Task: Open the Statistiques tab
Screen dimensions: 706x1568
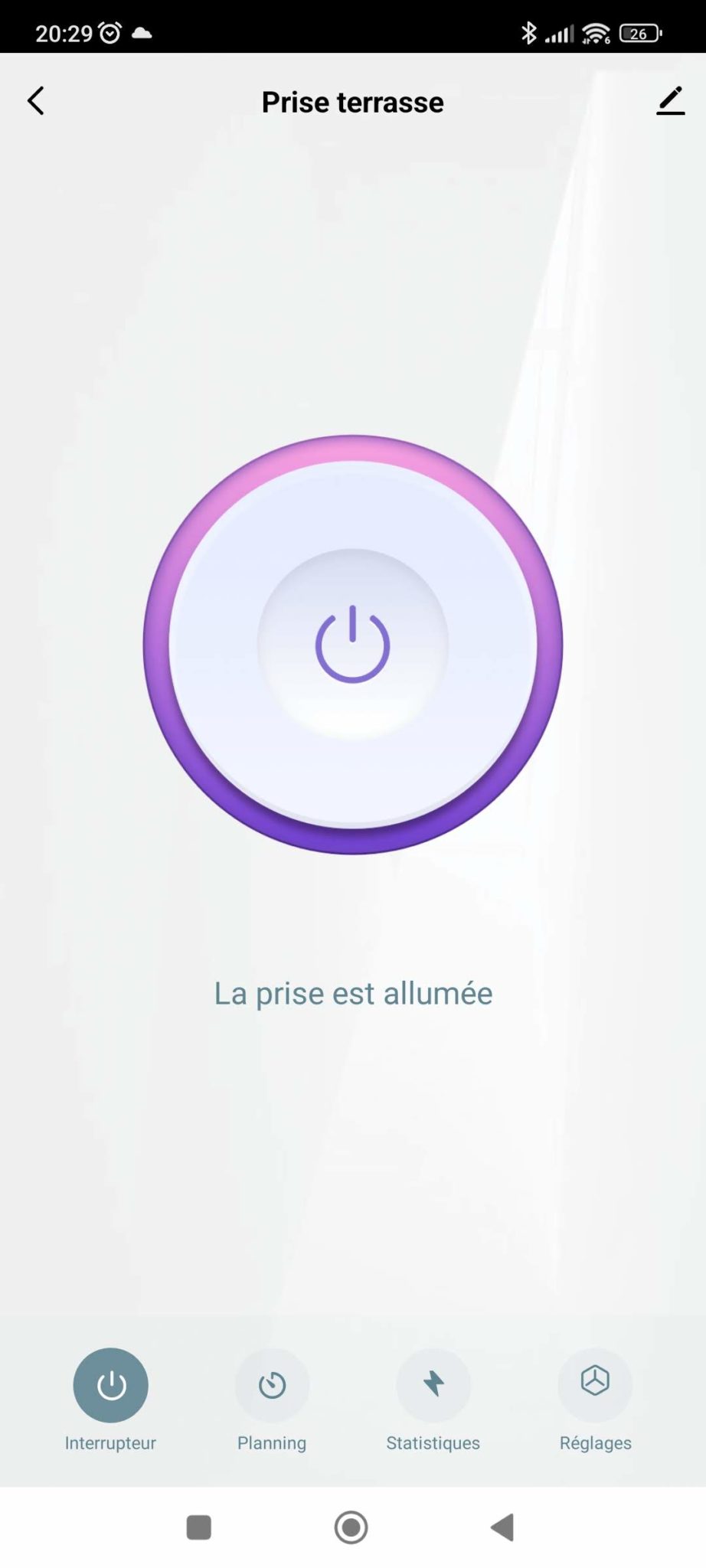Action: coord(433,1385)
